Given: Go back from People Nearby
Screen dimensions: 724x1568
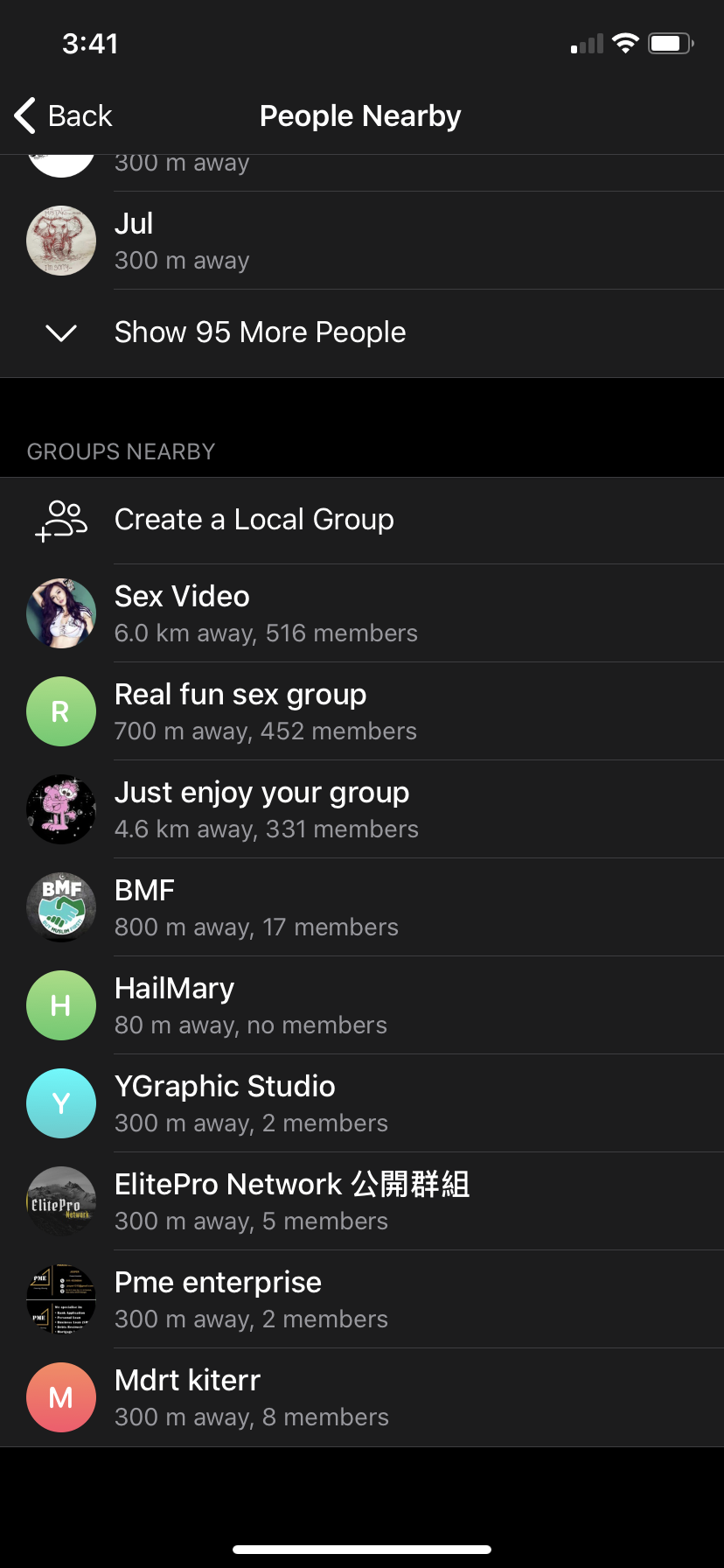Looking at the screenshot, I should (x=64, y=115).
